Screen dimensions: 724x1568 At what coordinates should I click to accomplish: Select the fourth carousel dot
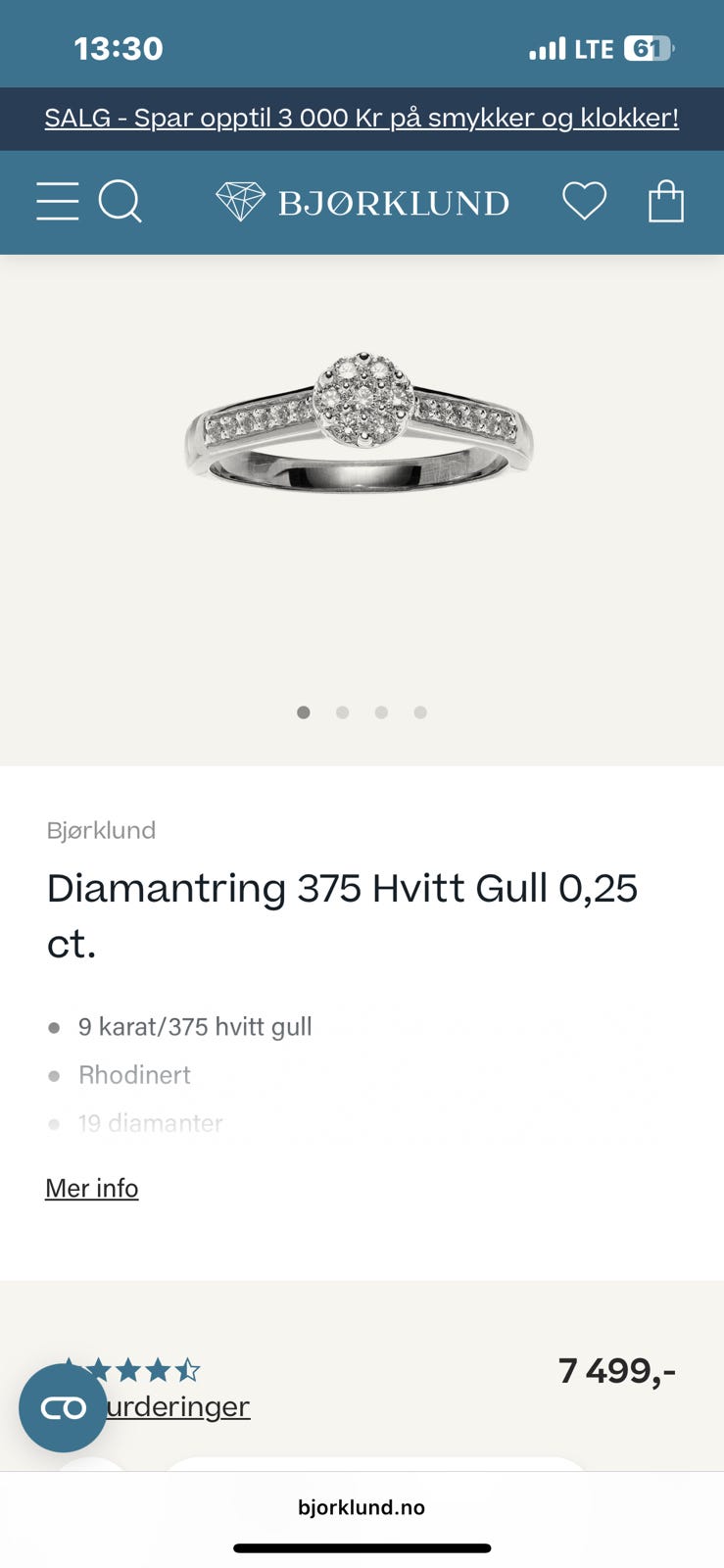click(420, 712)
